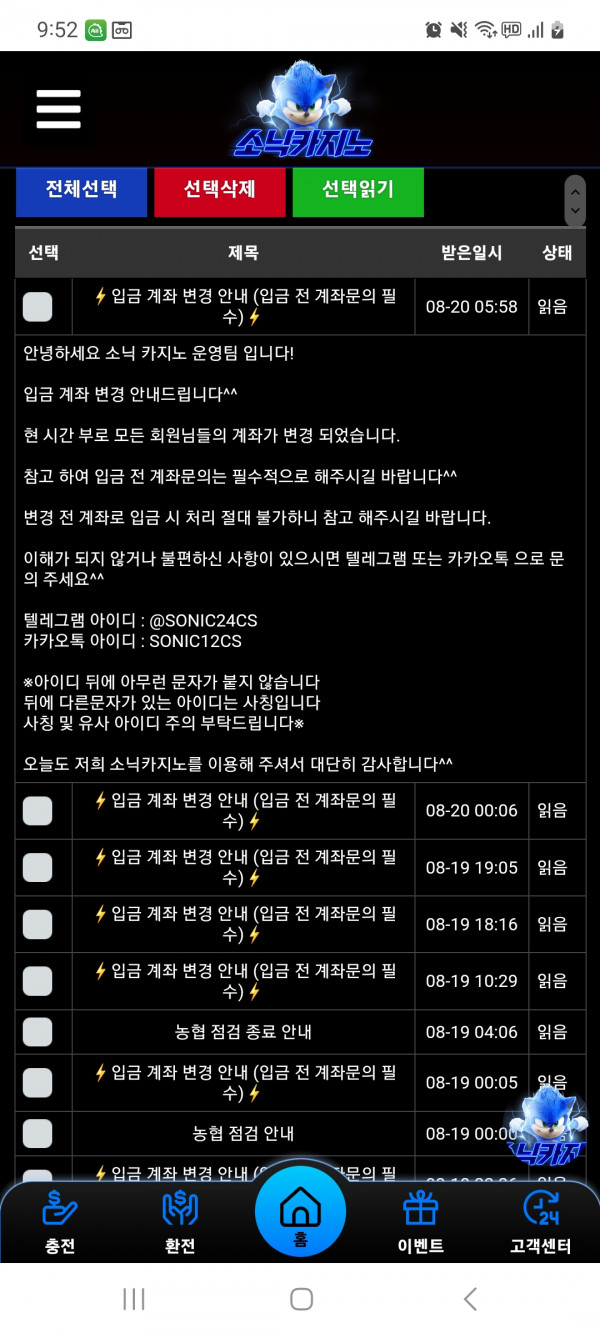Check the box for the 08-19 10:29 message
The width and height of the screenshot is (600, 1333).
(38, 981)
